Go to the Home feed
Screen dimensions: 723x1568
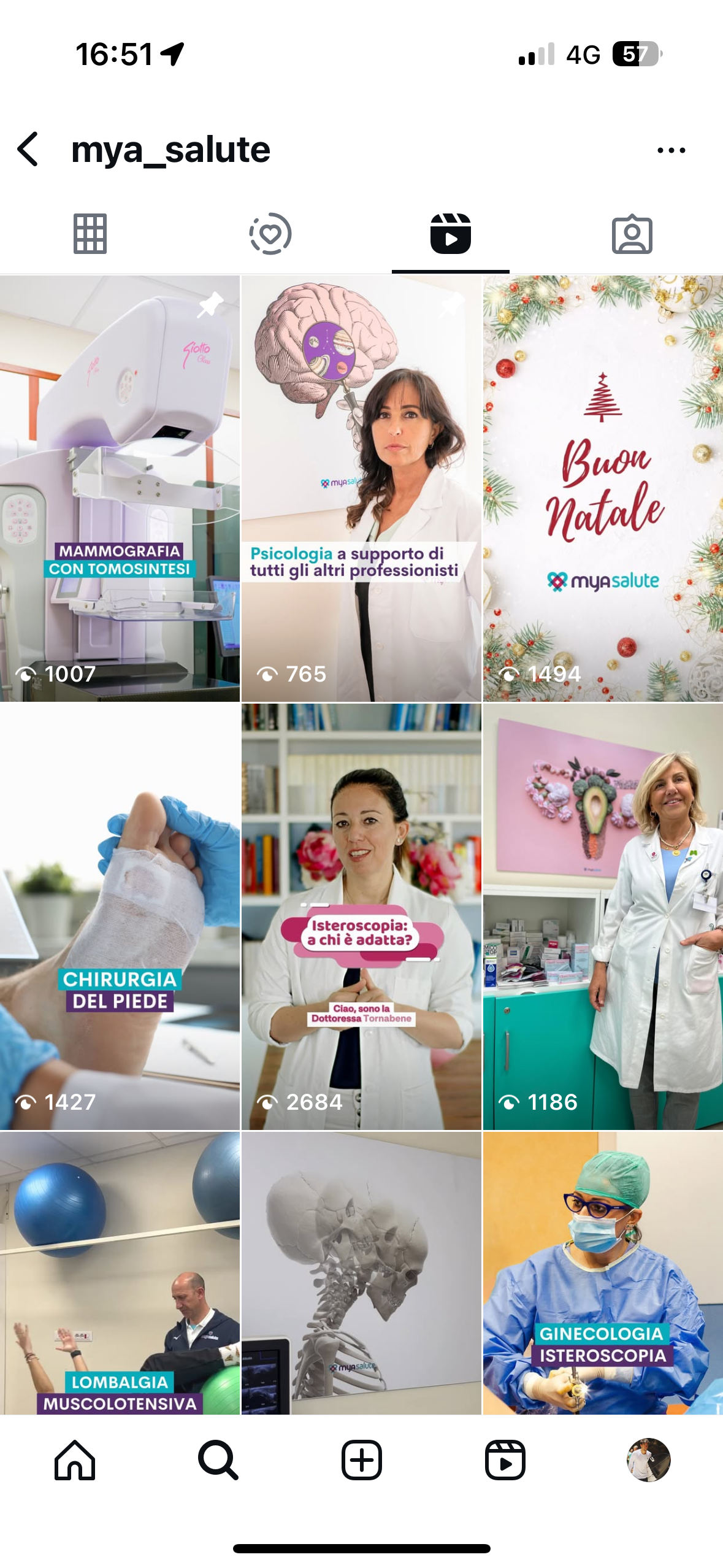[75, 1460]
